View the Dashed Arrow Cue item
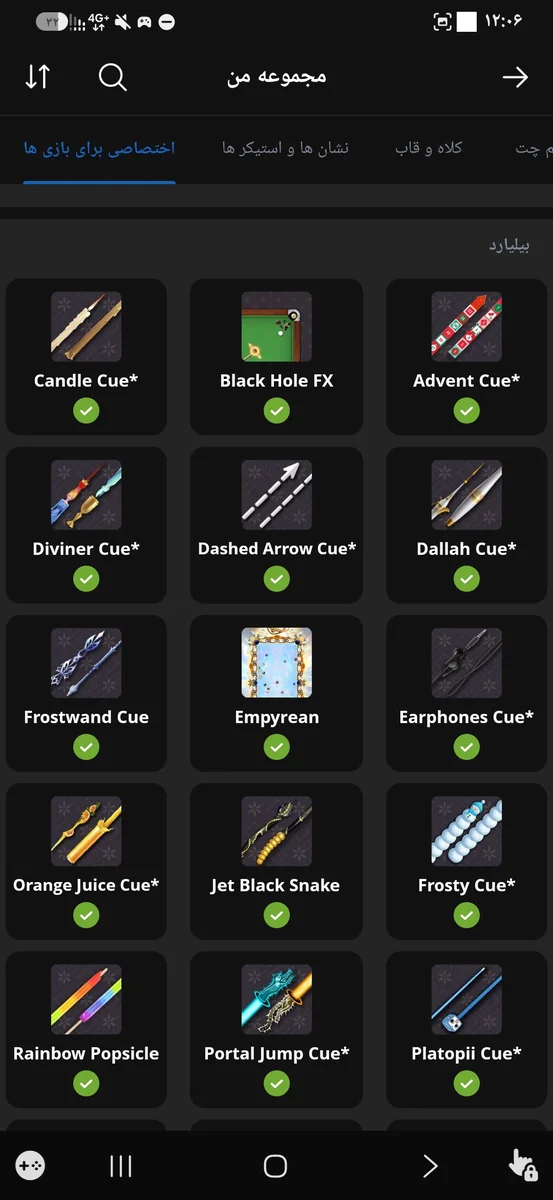553x1200 pixels. pos(277,524)
